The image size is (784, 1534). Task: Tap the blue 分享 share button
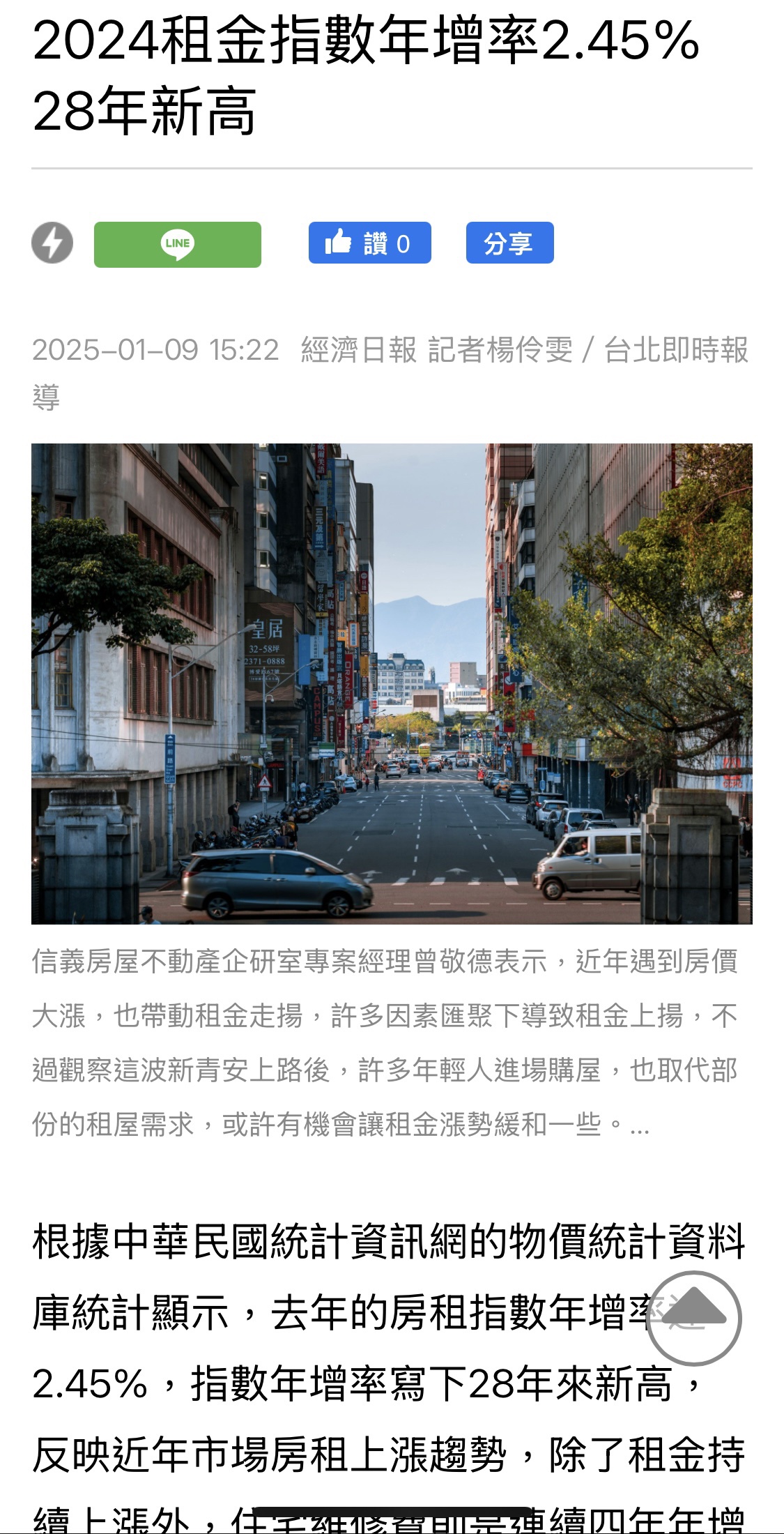(x=509, y=243)
